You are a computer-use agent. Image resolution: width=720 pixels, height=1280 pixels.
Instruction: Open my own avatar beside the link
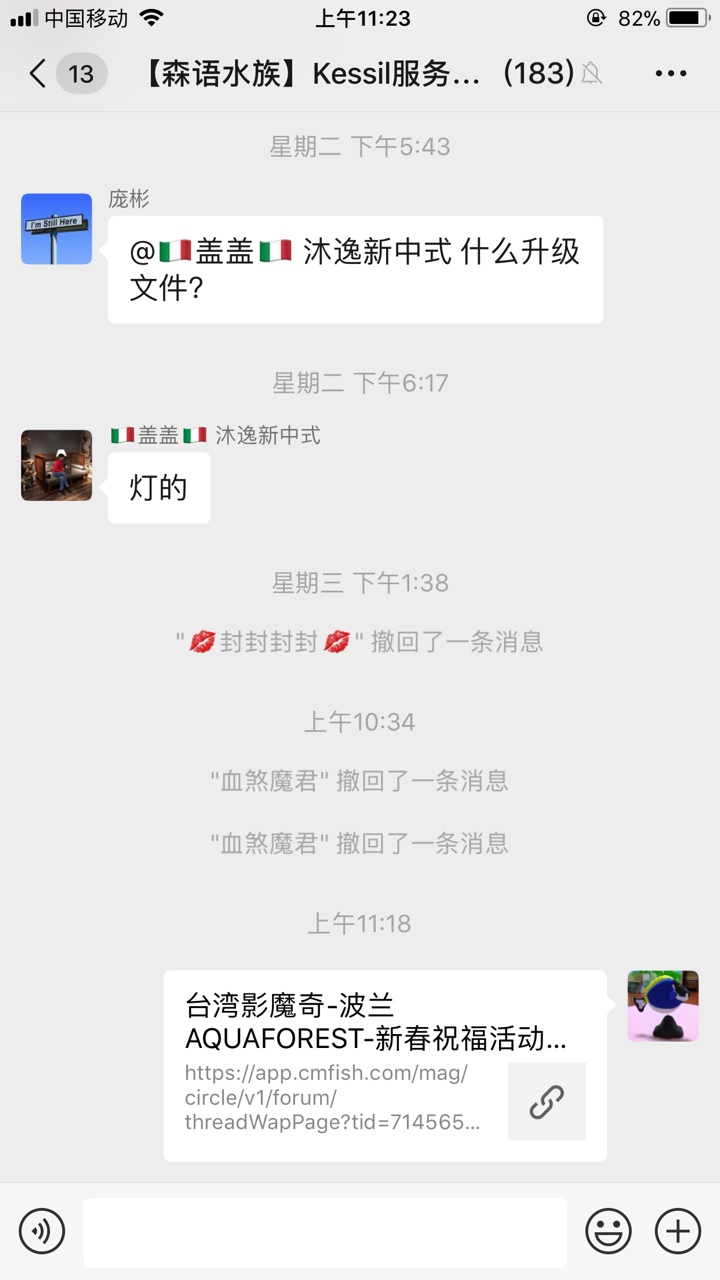click(662, 1006)
